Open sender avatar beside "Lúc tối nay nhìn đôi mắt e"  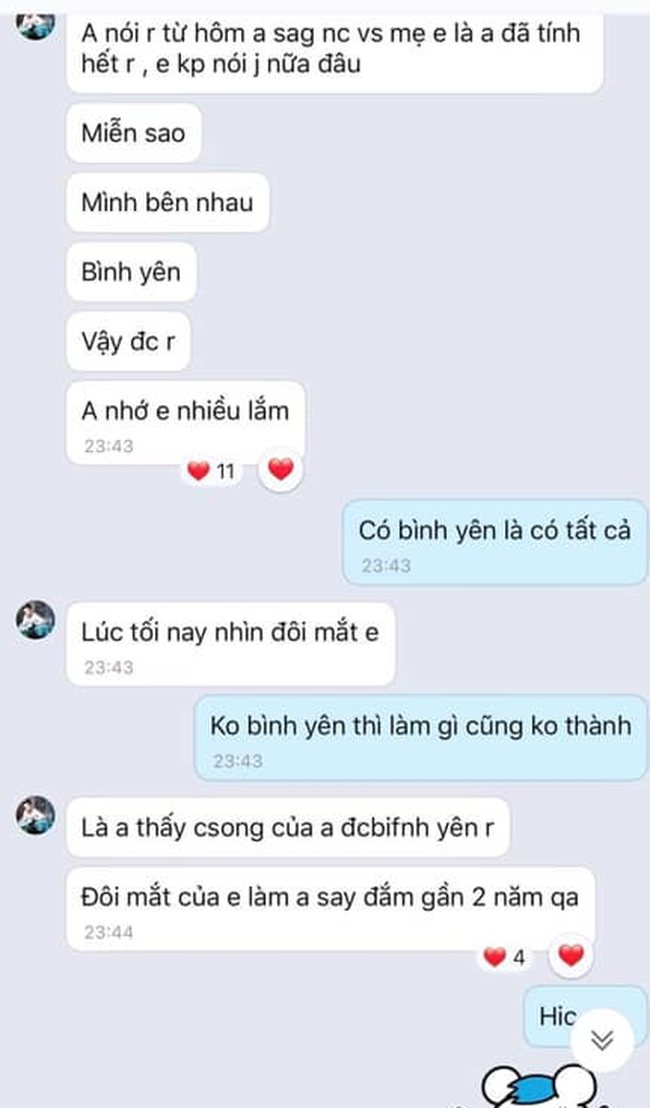(x=34, y=621)
